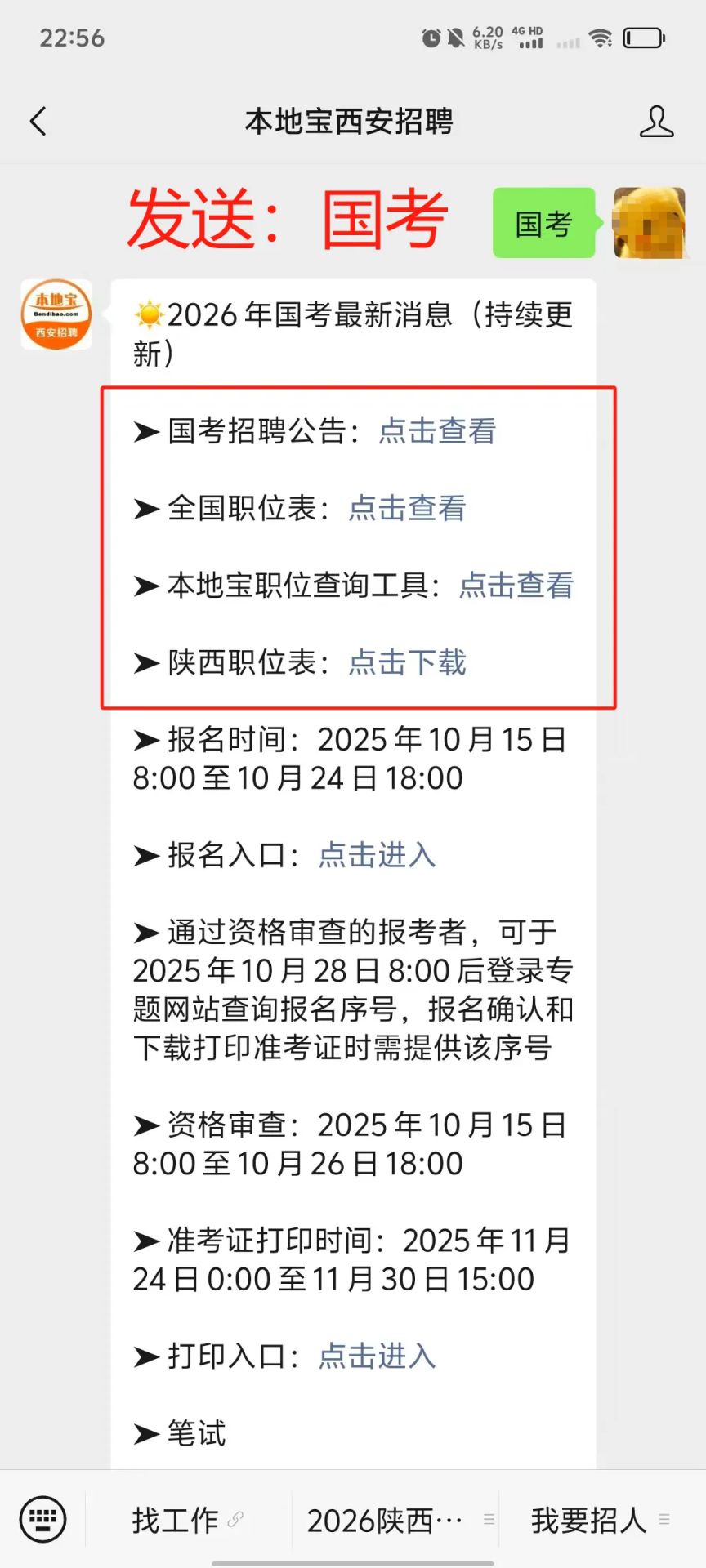Download the 陕西职位表
706x1568 pixels.
(x=407, y=662)
